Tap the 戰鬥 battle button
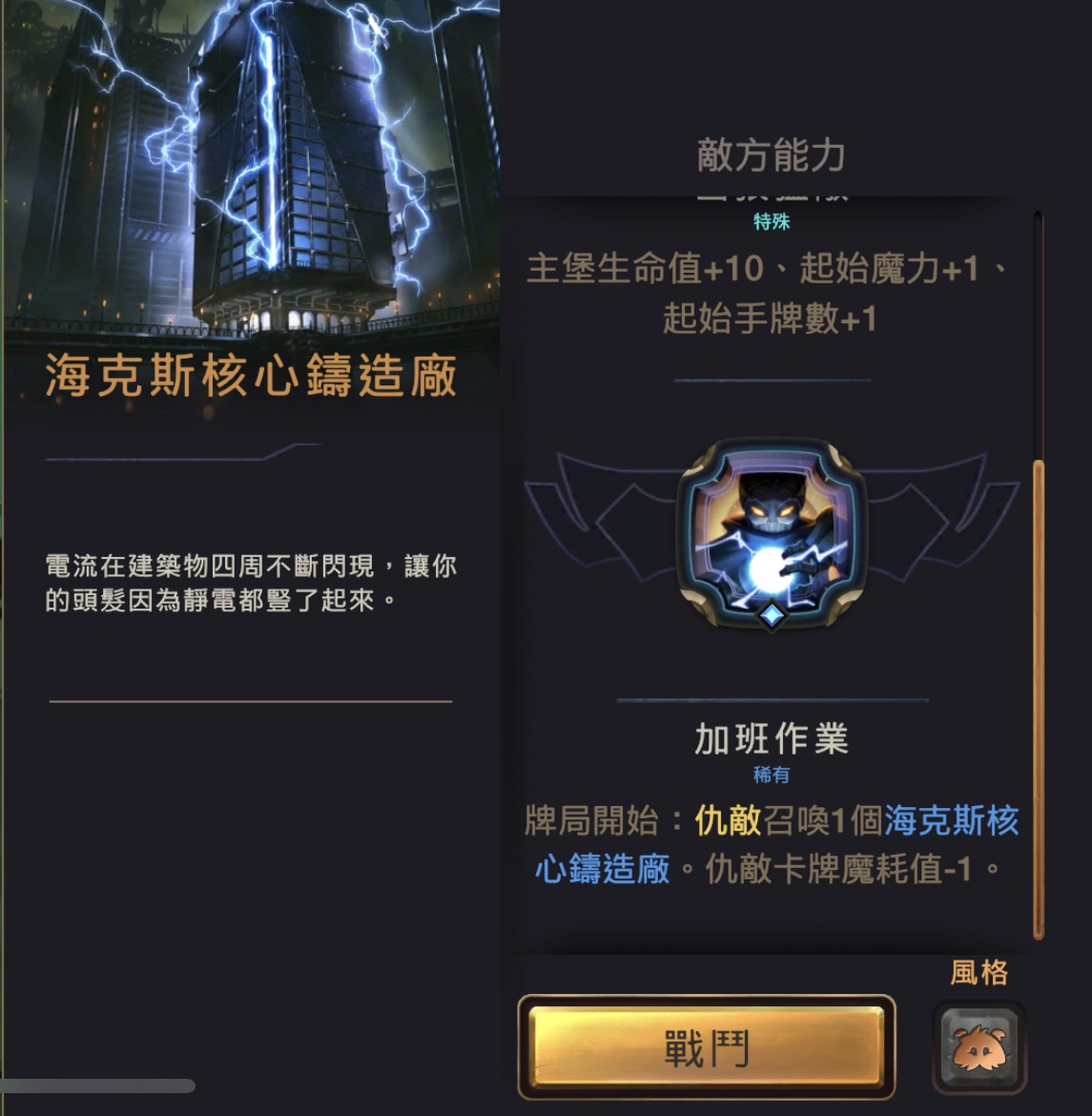Image resolution: width=1092 pixels, height=1116 pixels. [x=707, y=1047]
